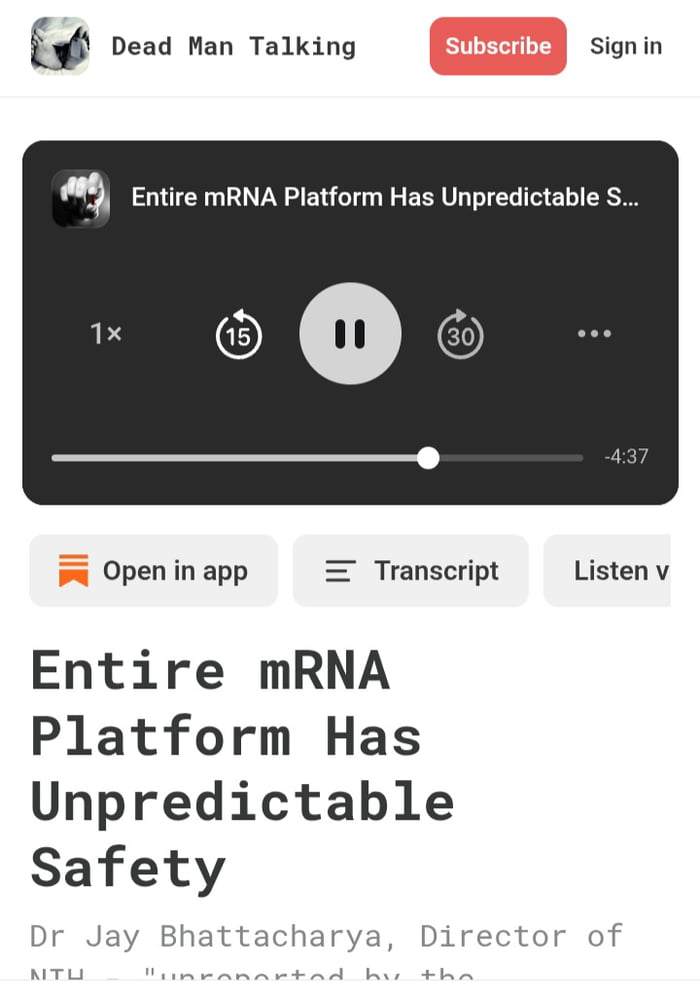Tap the Open in app button

tap(153, 571)
